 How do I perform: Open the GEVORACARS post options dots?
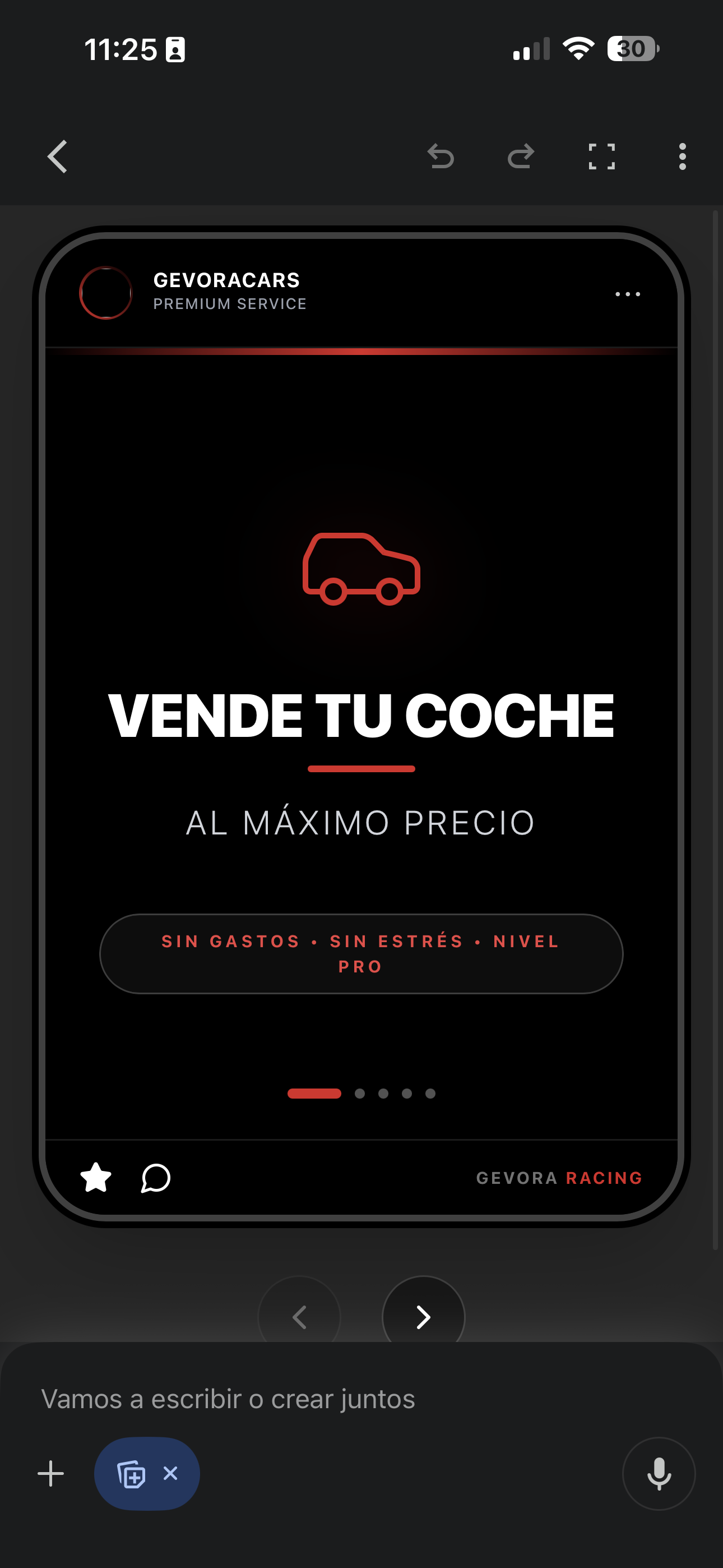pyautogui.click(x=628, y=294)
